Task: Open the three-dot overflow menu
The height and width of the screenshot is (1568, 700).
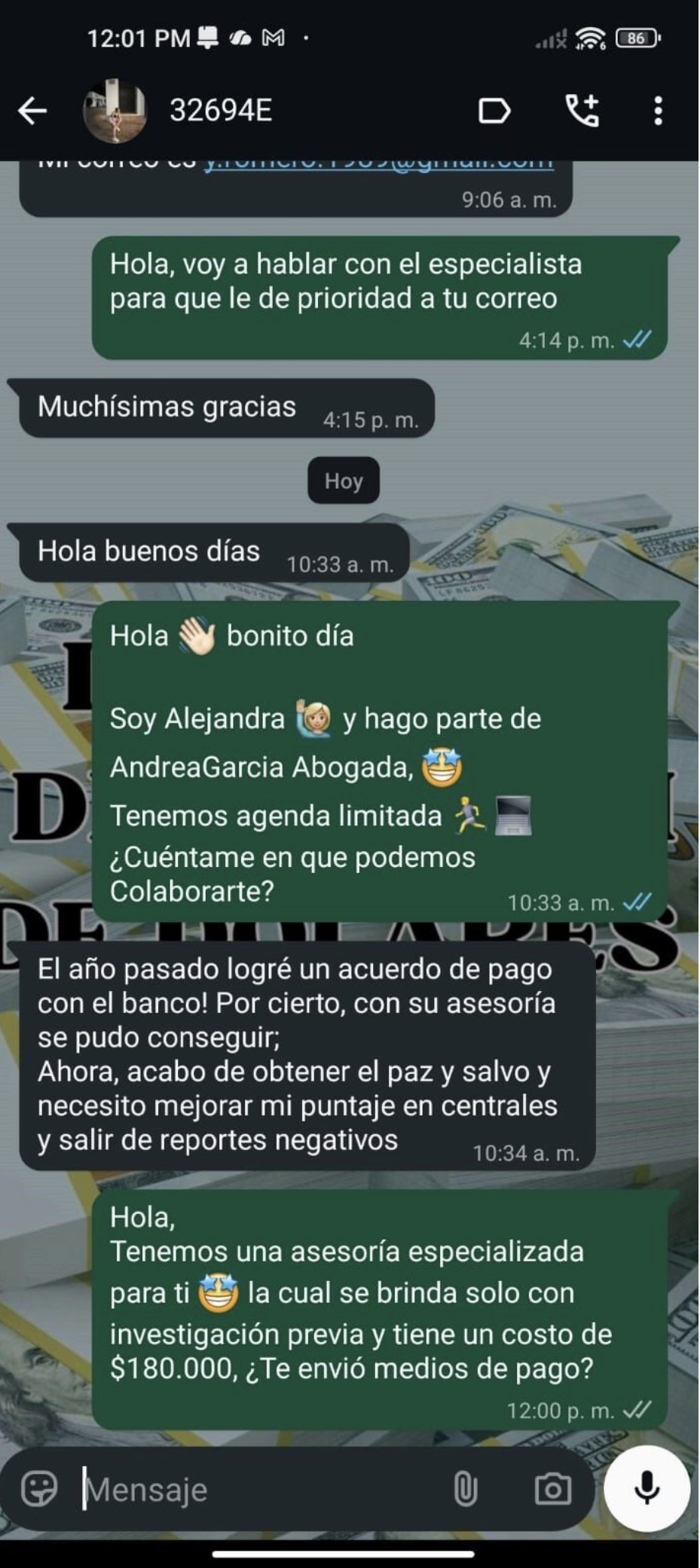Action: pyautogui.click(x=658, y=111)
